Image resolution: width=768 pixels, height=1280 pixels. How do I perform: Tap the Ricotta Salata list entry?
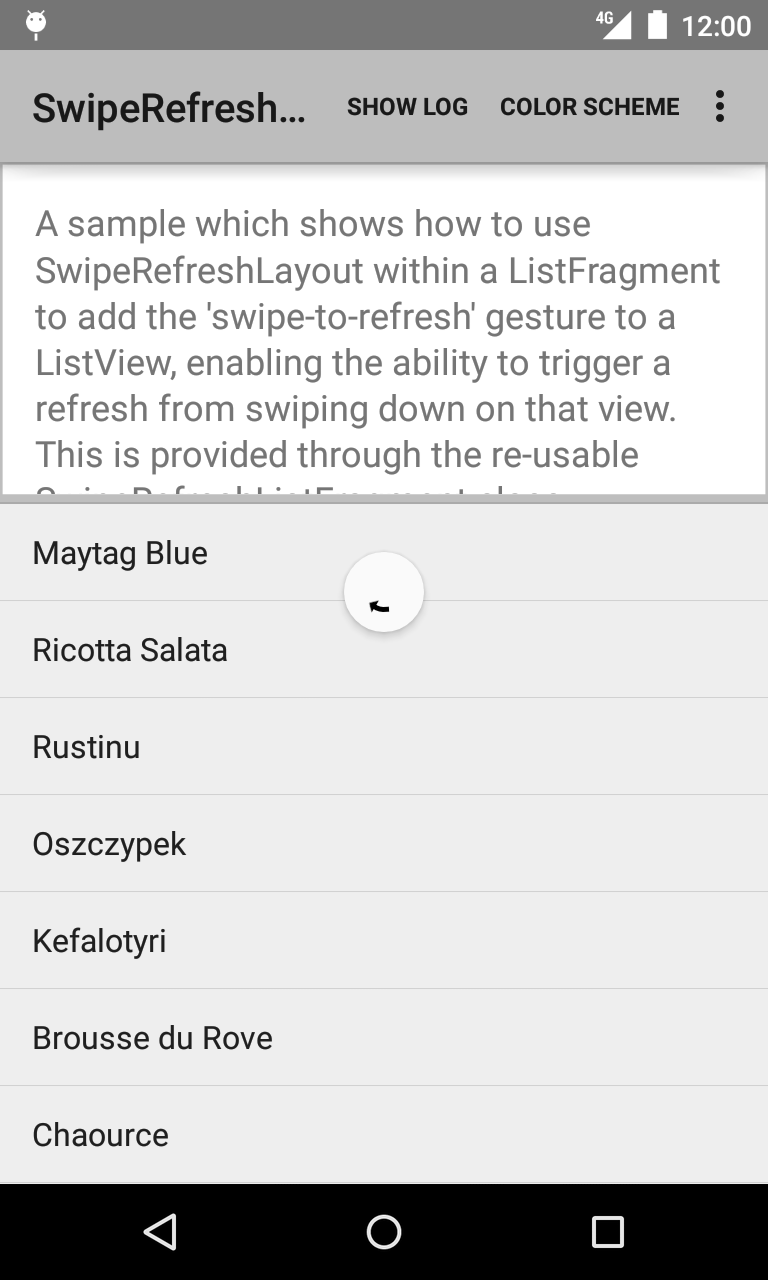130,649
